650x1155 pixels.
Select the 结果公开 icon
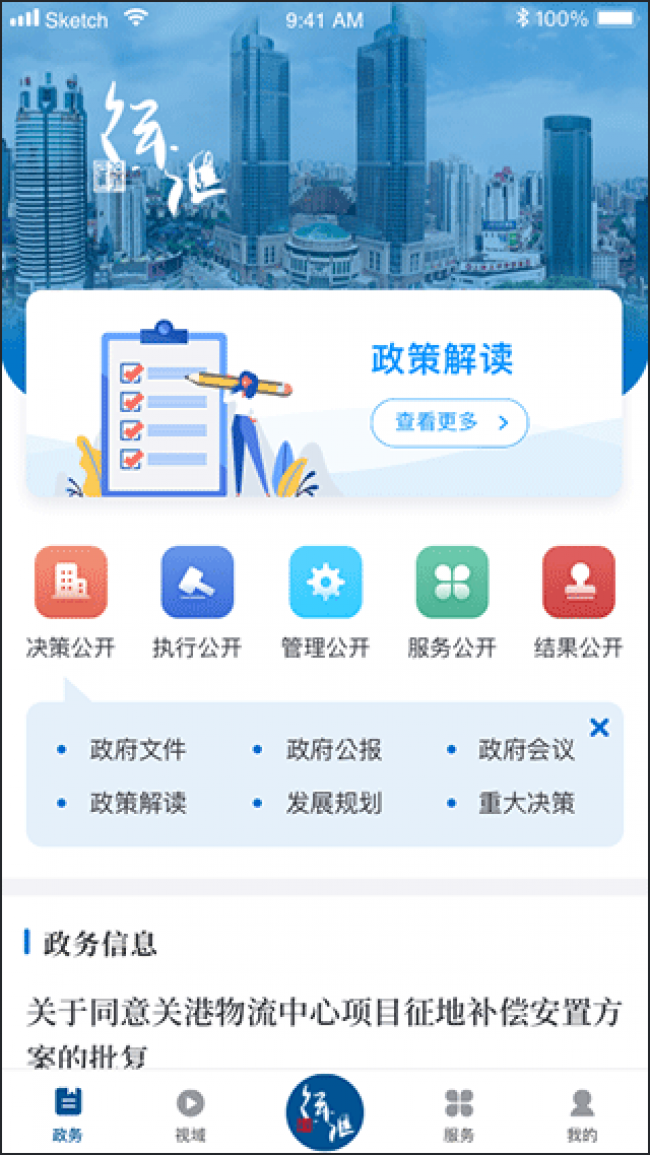pyautogui.click(x=579, y=582)
